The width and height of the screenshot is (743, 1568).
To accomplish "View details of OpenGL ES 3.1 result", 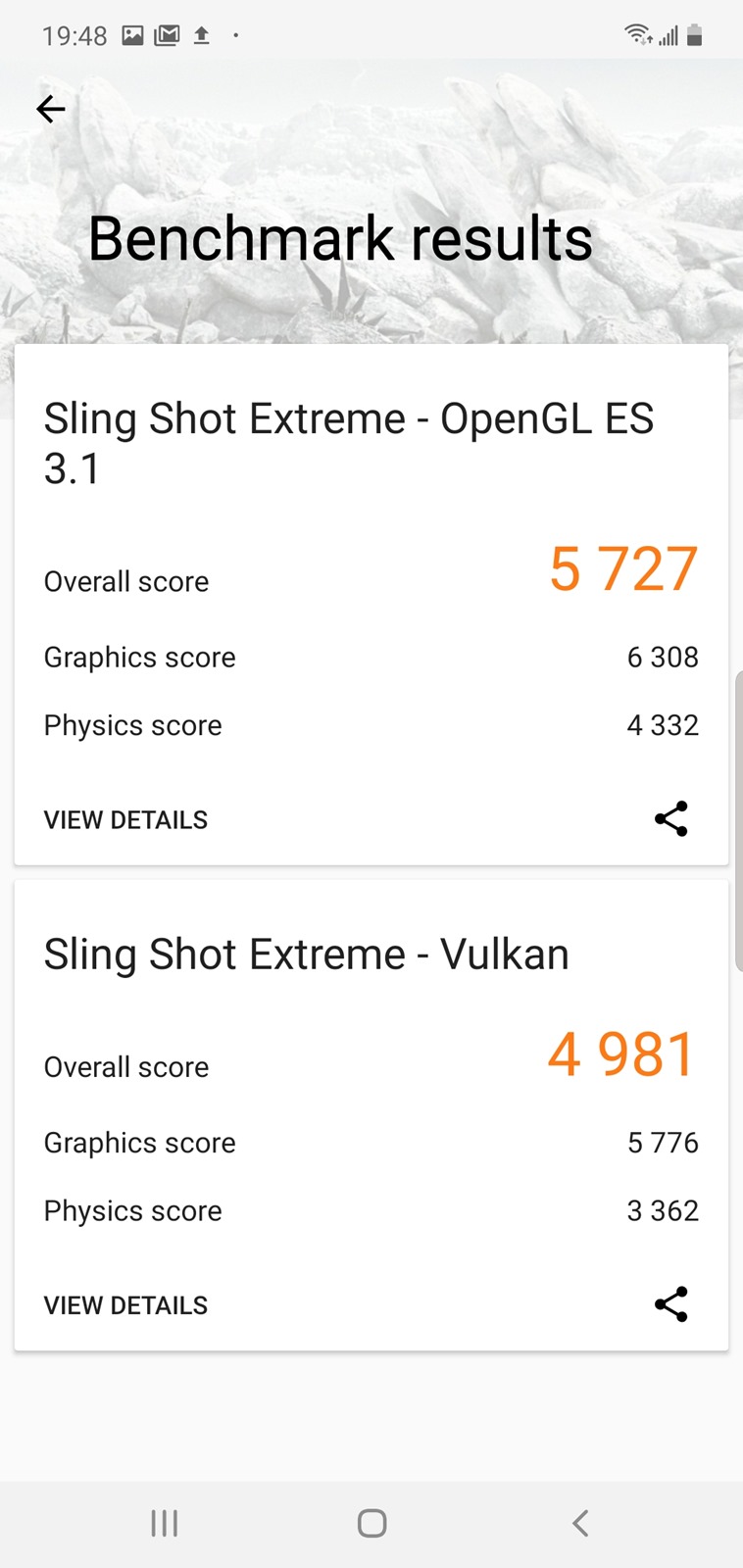I will pyautogui.click(x=125, y=820).
